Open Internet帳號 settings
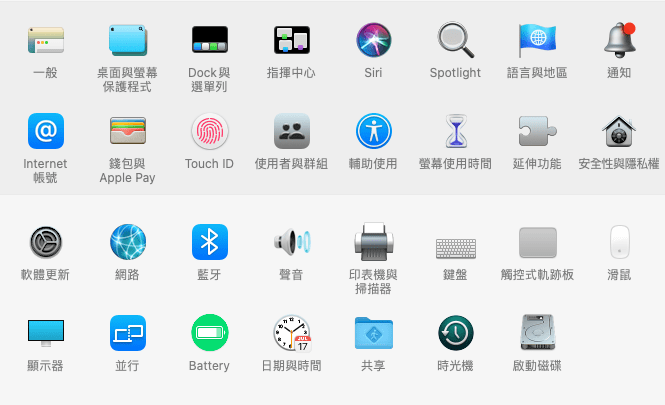Image resolution: width=665 pixels, height=405 pixels. point(45,131)
